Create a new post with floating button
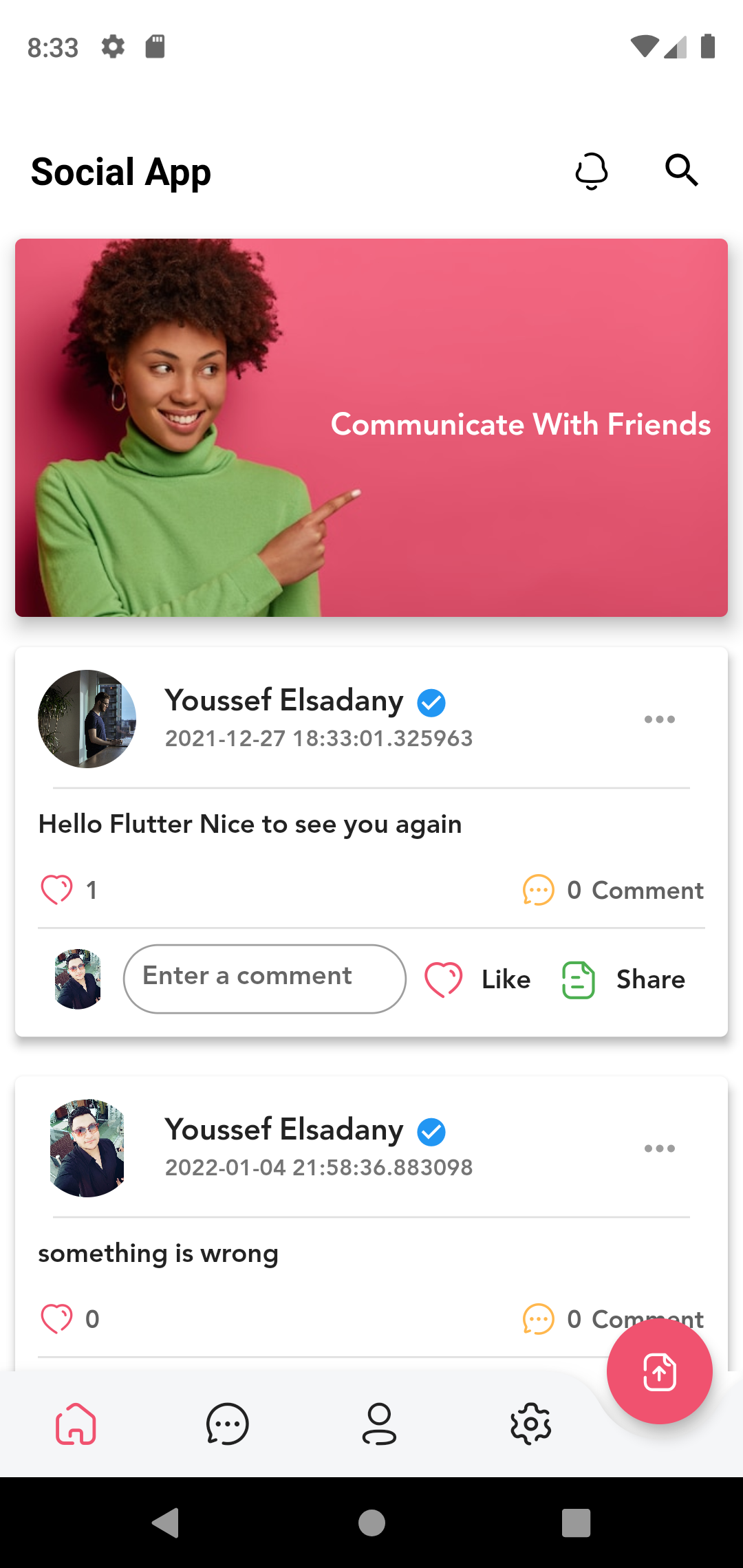The height and width of the screenshot is (1568, 743). (659, 1371)
